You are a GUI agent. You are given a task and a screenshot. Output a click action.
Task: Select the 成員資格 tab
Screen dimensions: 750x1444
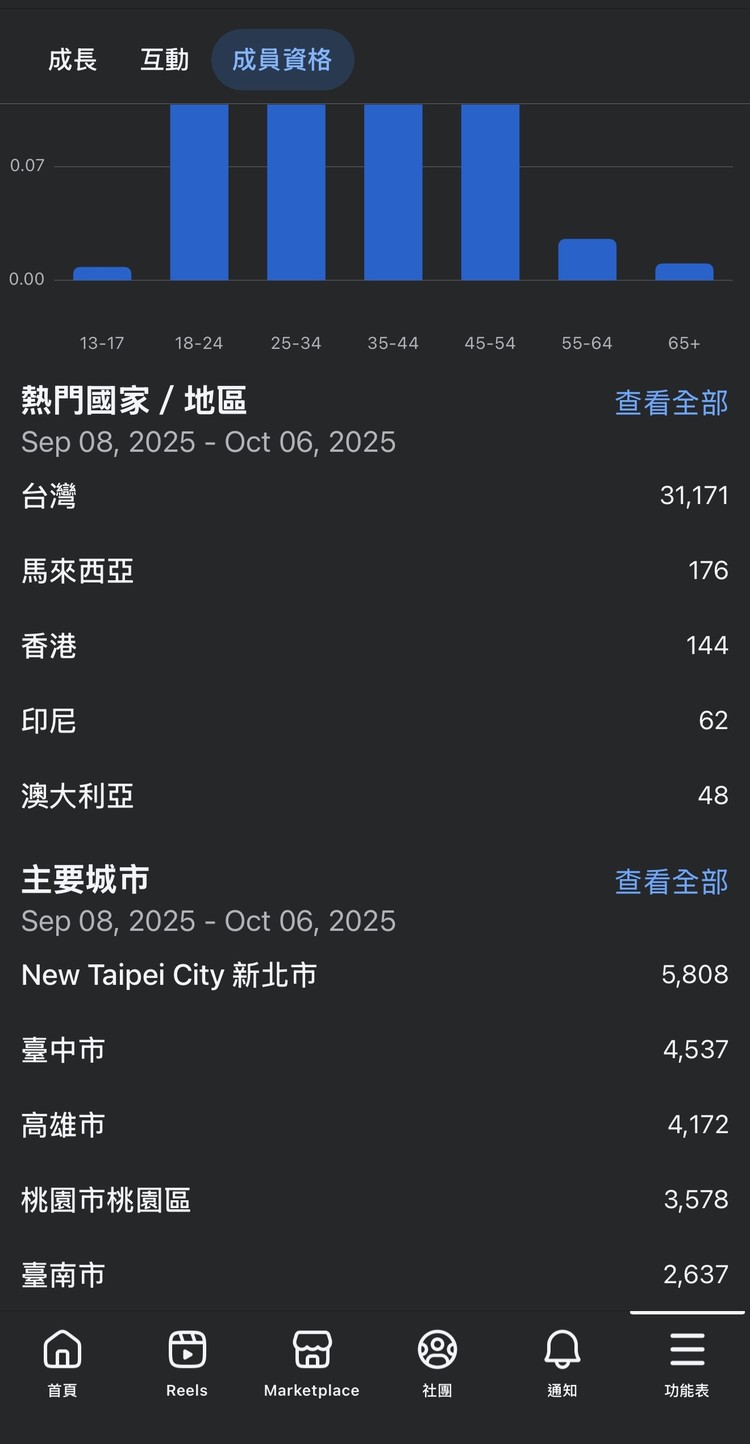click(x=282, y=60)
